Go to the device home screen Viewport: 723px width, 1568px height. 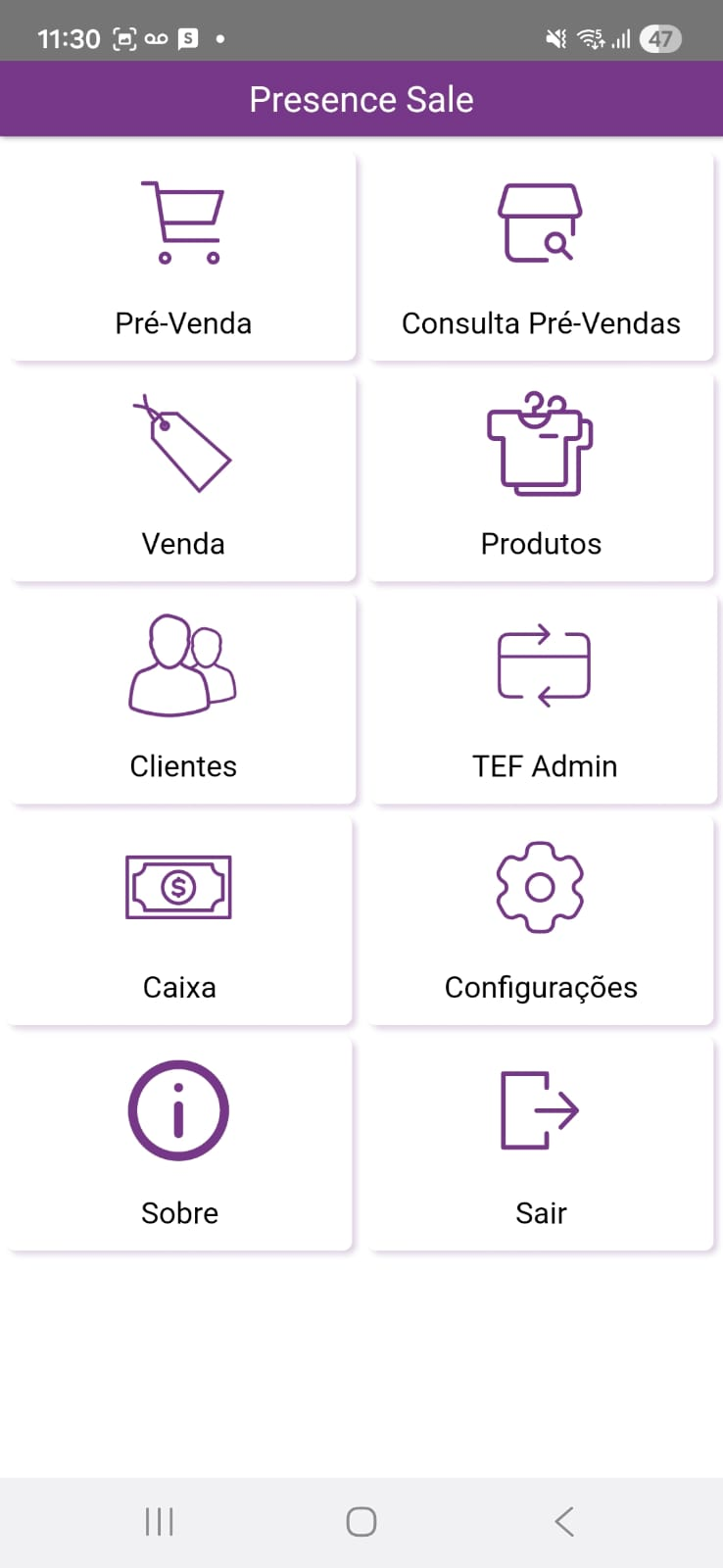[361, 1522]
